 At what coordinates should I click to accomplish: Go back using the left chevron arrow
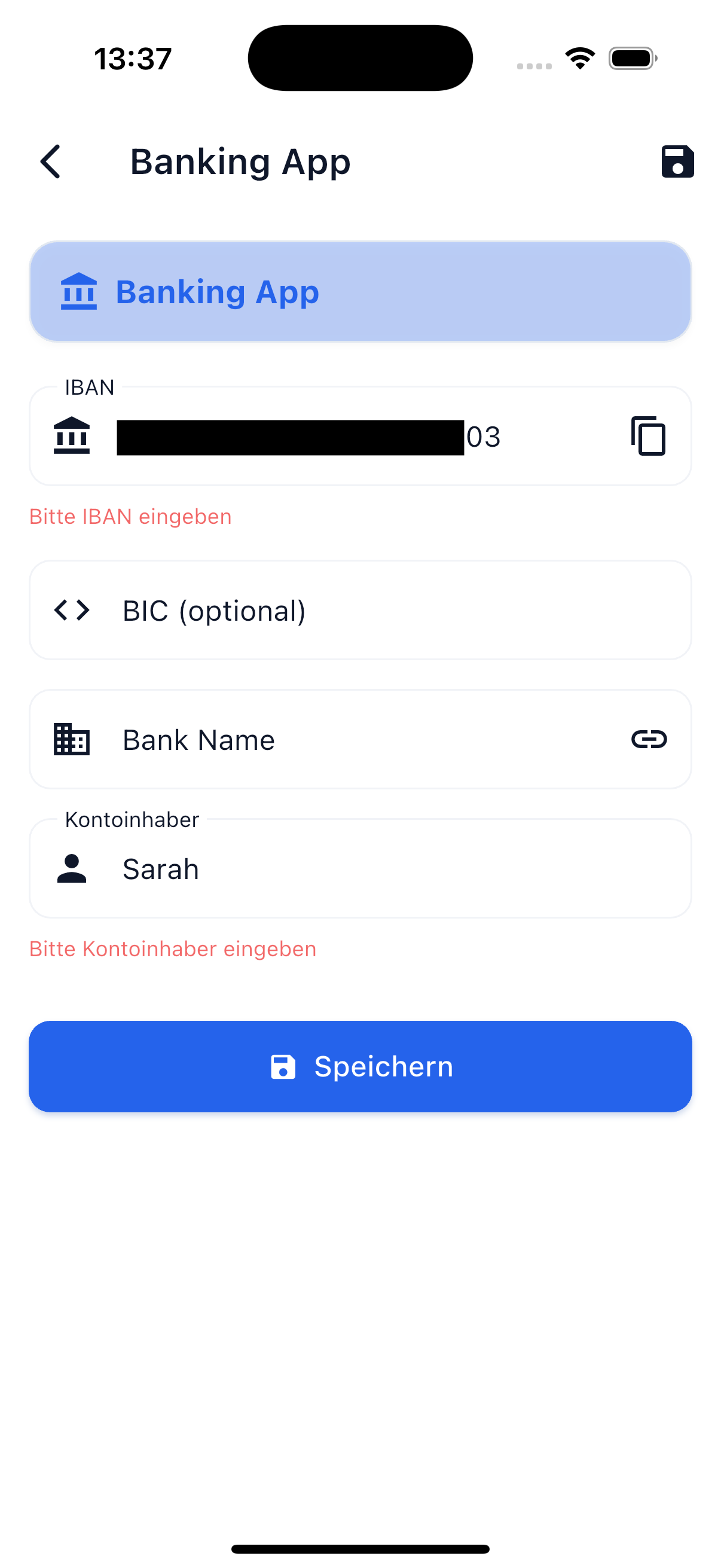tap(50, 161)
